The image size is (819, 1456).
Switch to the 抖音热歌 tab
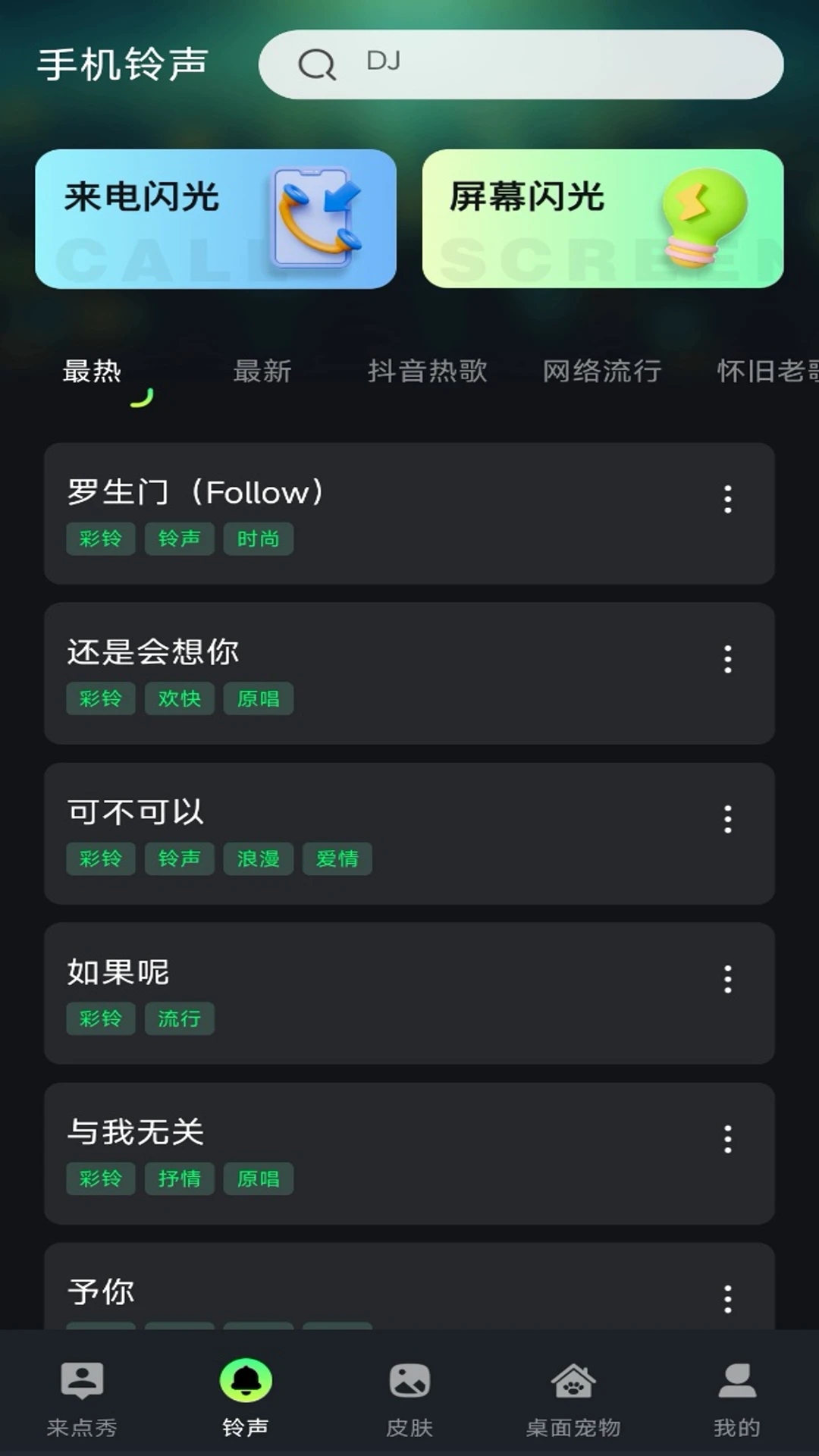click(428, 371)
